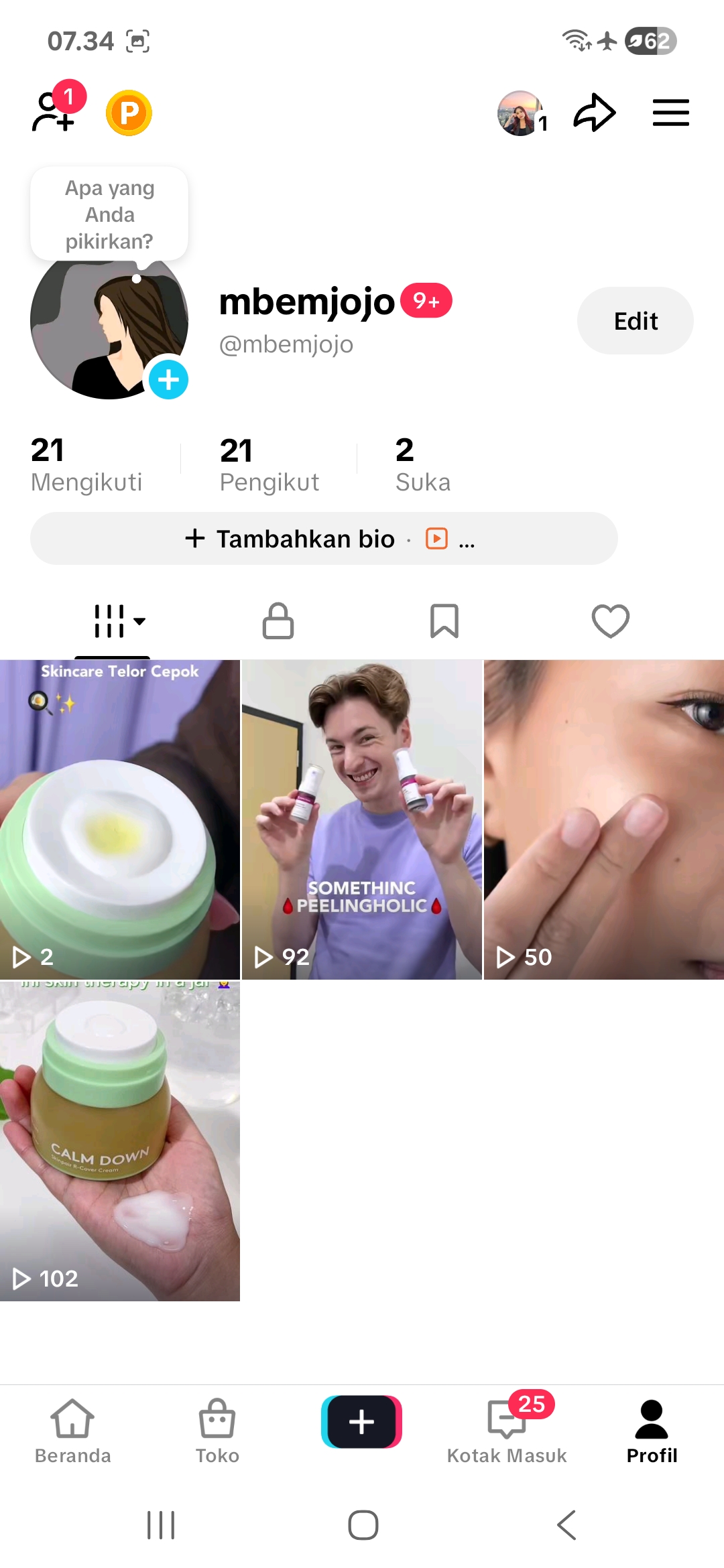This screenshot has width=724, height=1568.
Task: Share this profile
Action: tap(594, 113)
